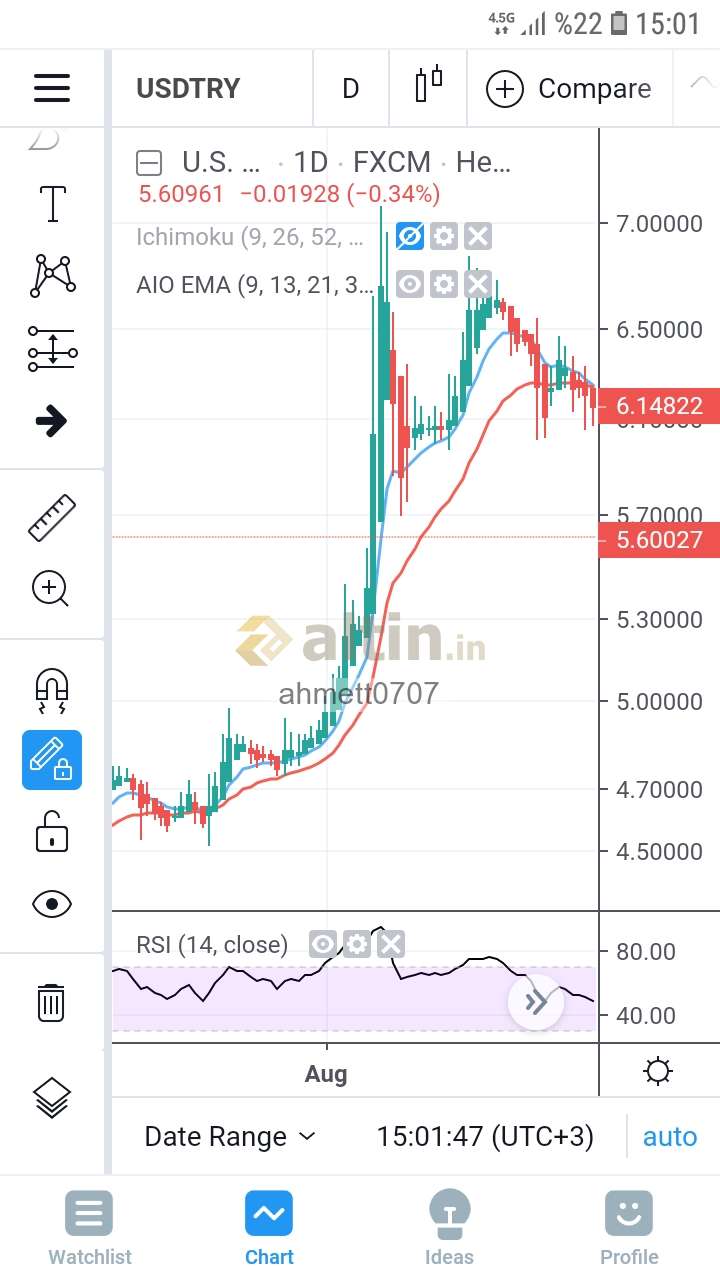The width and height of the screenshot is (720, 1280).
Task: Hide all drawings with the eye icon
Action: point(52,904)
